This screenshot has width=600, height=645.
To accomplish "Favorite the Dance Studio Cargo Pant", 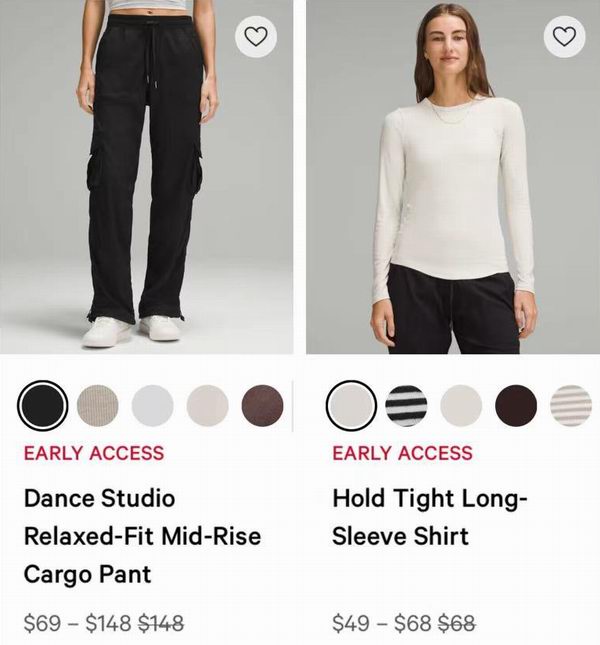I will point(257,37).
